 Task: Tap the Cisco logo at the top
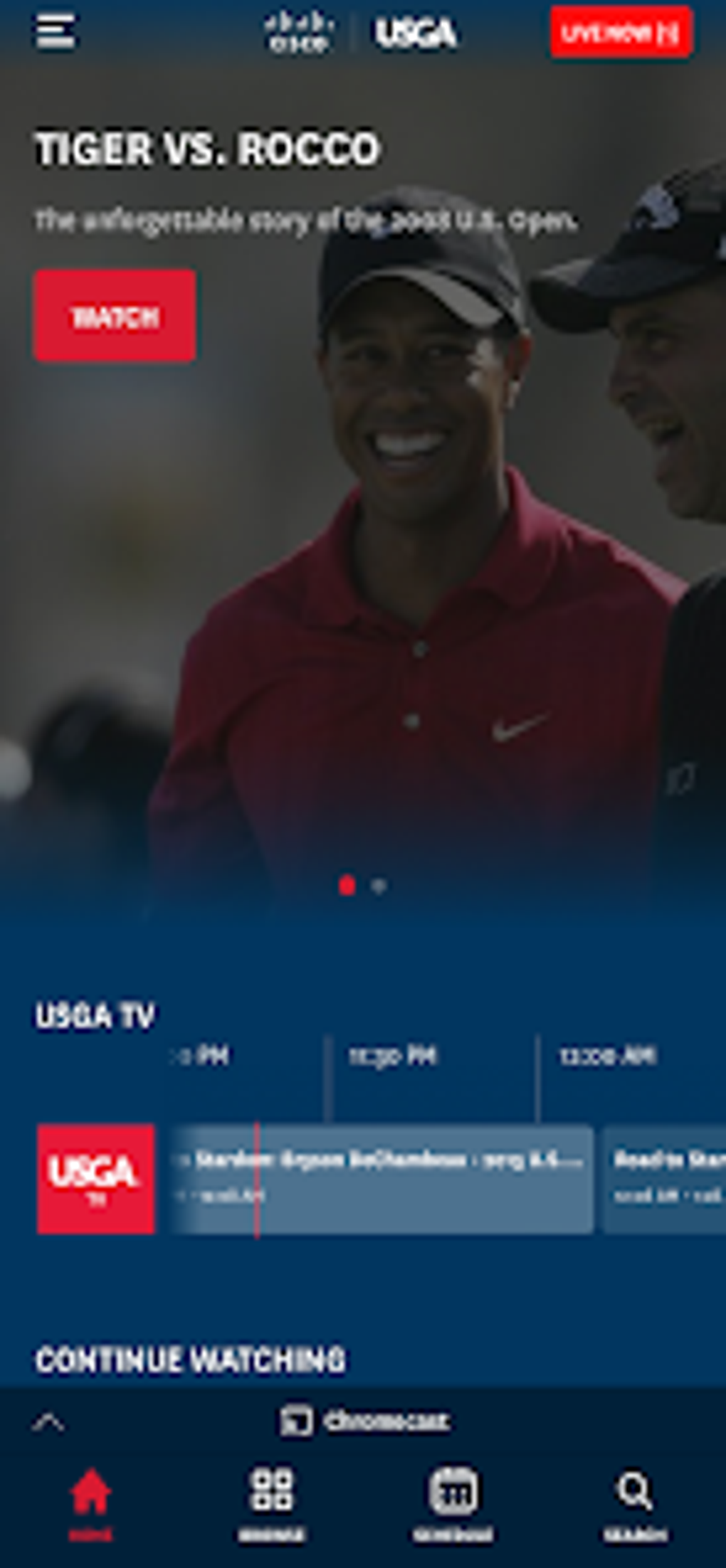(300, 31)
